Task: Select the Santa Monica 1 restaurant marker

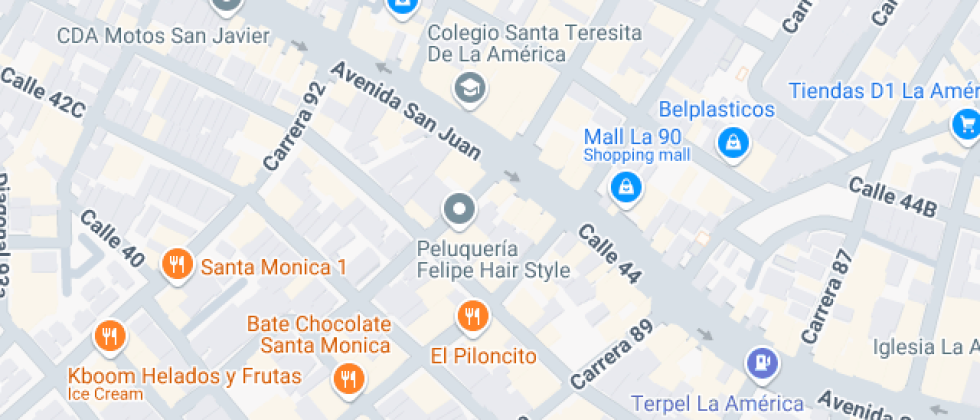Action: pyautogui.click(x=177, y=265)
